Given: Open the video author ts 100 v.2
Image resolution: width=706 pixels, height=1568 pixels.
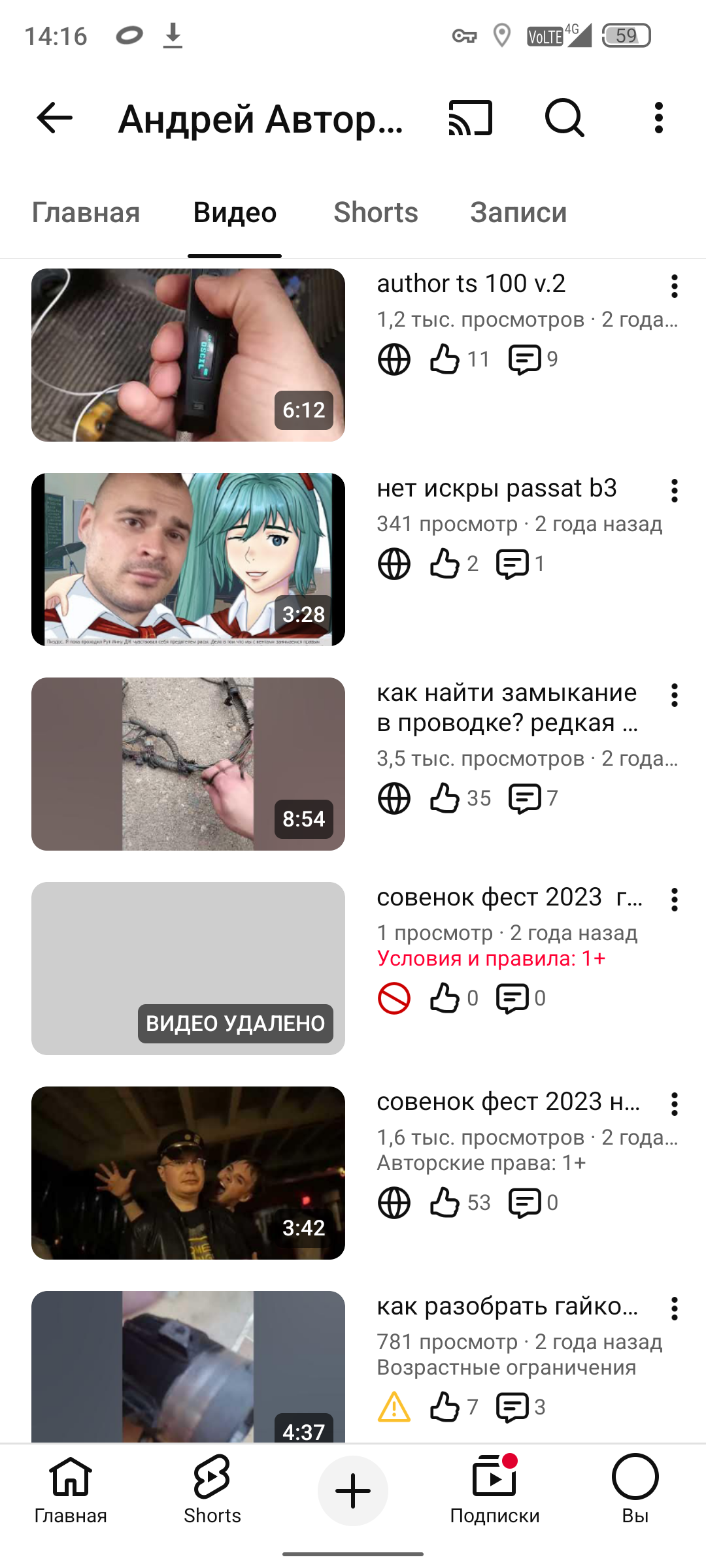Looking at the screenshot, I should point(188,355).
